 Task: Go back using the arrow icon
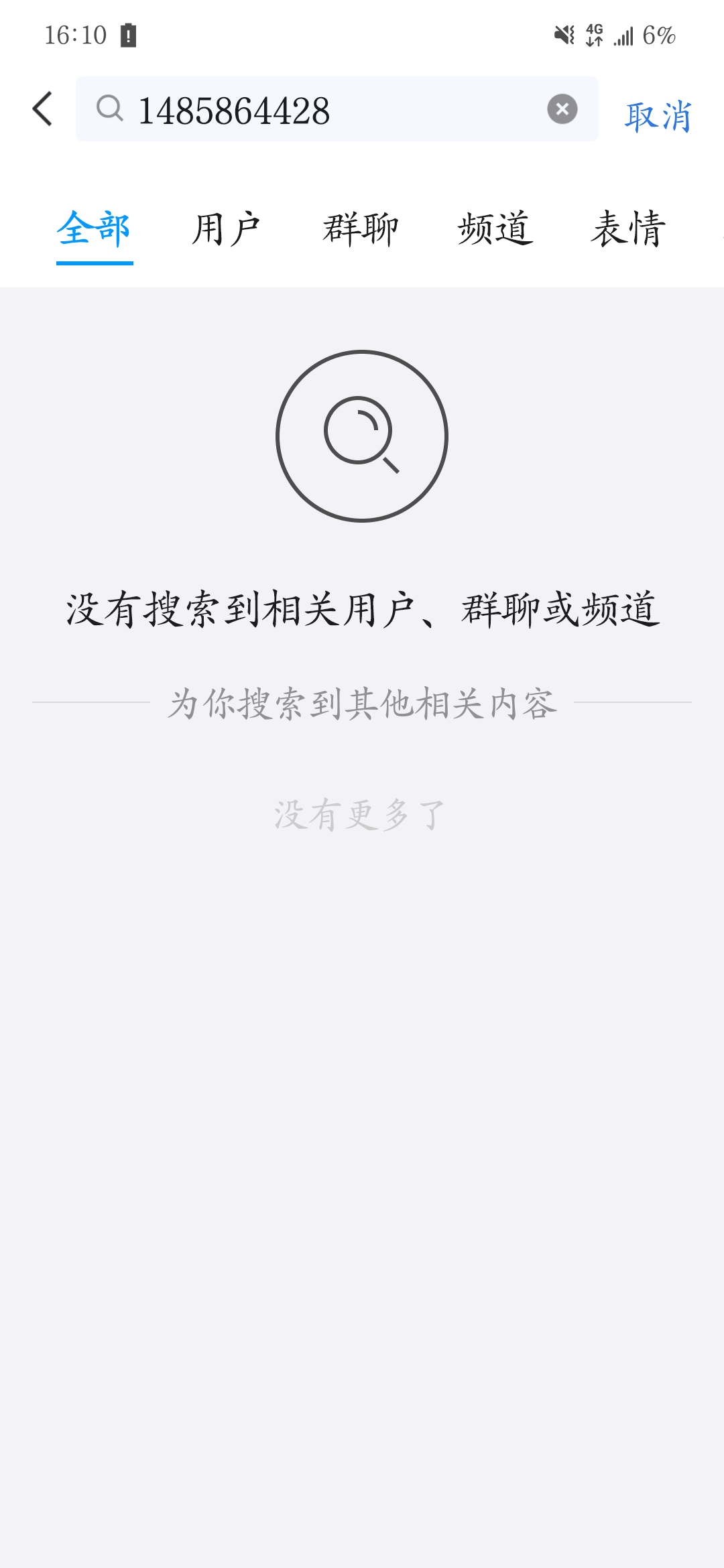tap(43, 109)
